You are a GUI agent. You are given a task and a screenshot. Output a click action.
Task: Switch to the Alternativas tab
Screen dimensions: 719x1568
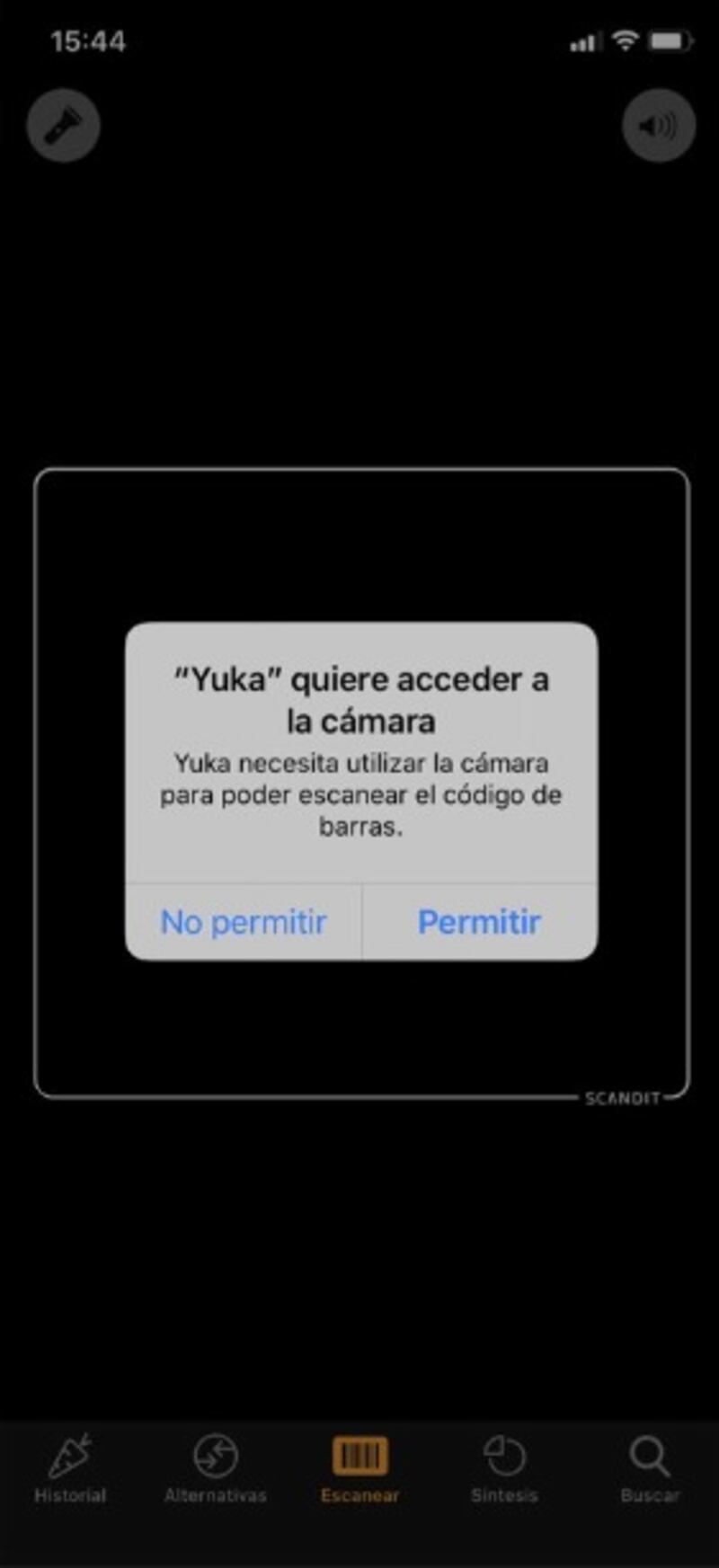coord(216,1469)
